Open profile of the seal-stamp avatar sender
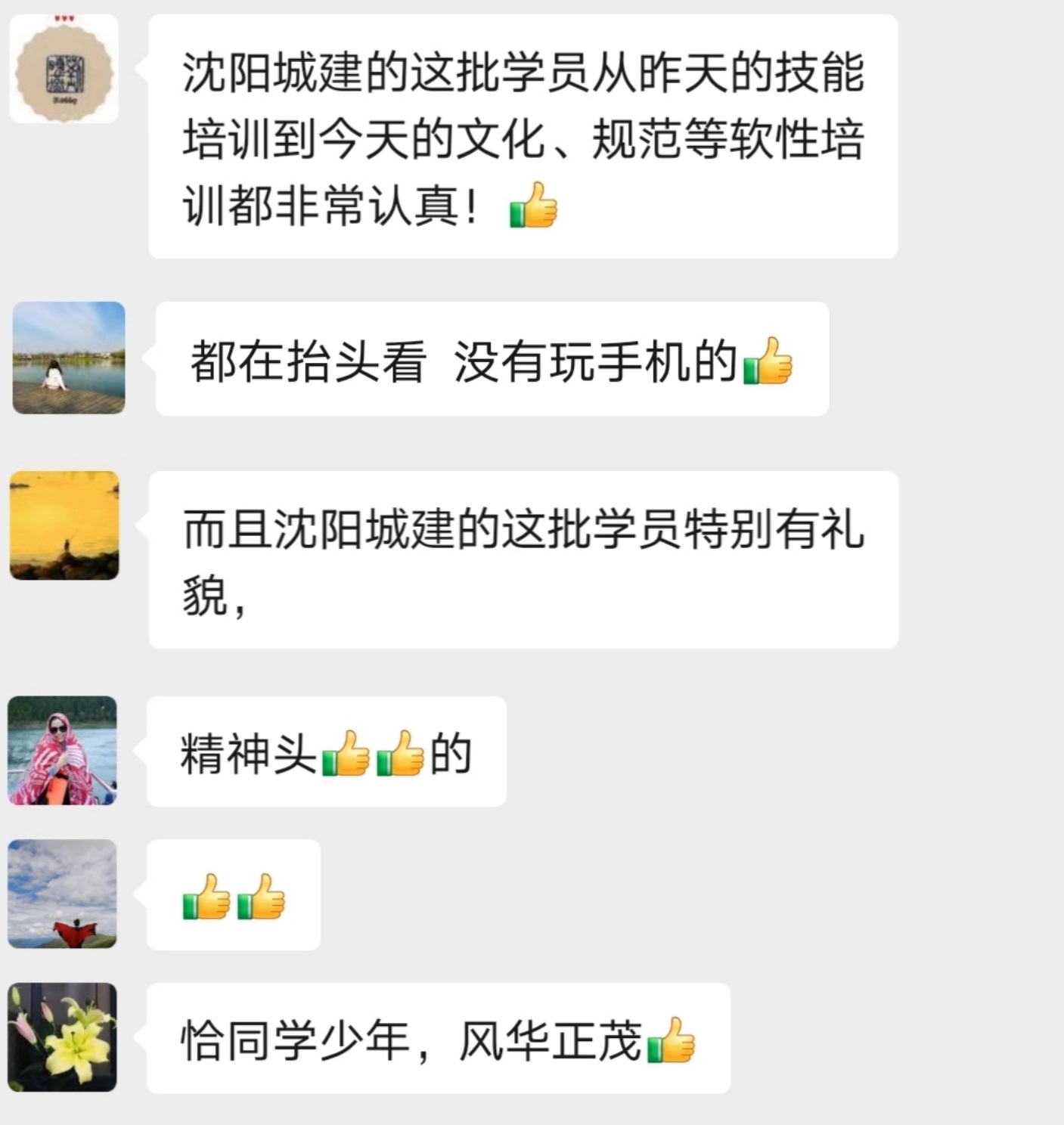 click(x=64, y=70)
